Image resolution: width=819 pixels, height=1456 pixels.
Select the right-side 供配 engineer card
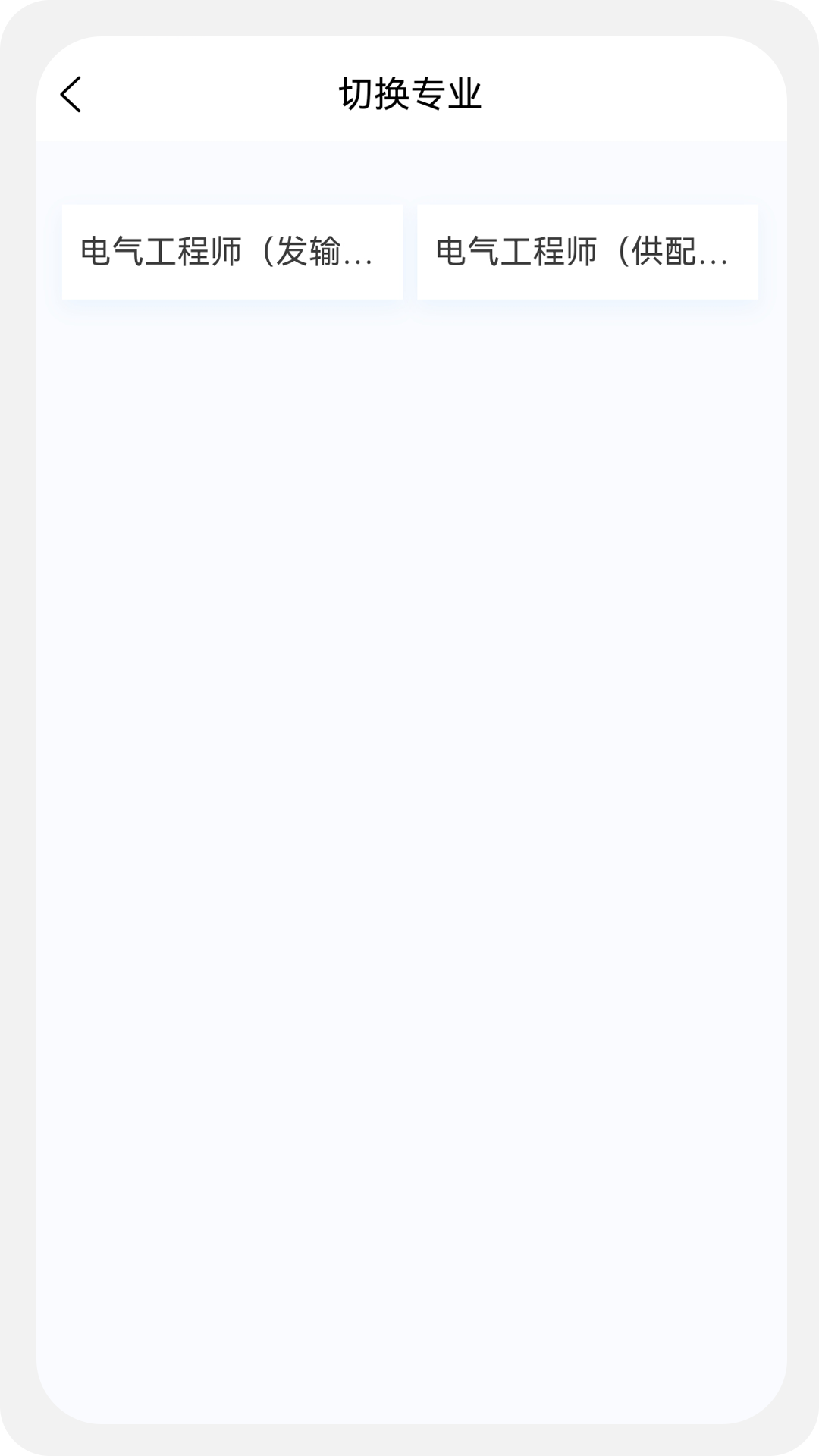(x=587, y=252)
